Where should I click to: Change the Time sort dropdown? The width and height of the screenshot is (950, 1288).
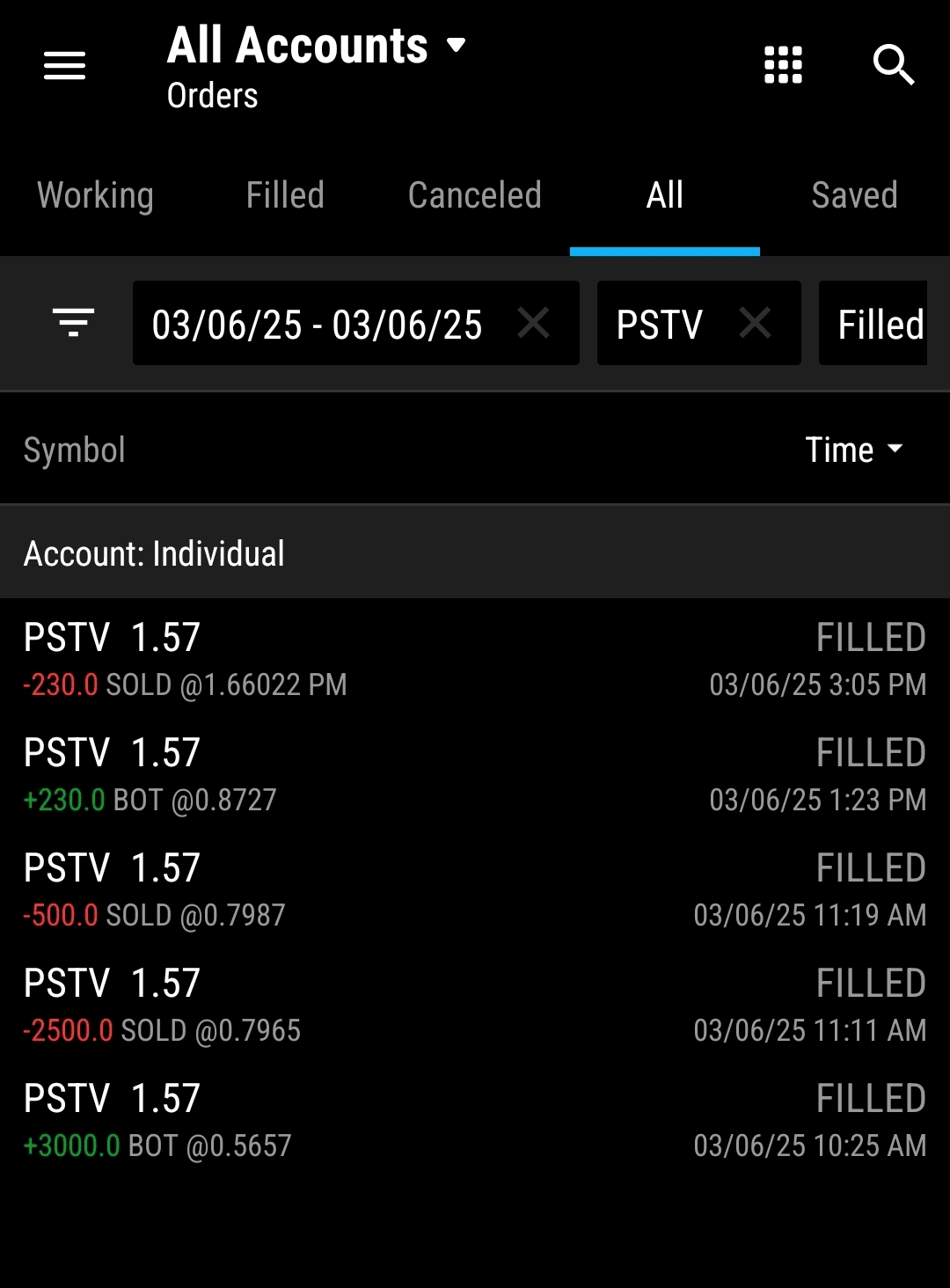coord(854,450)
